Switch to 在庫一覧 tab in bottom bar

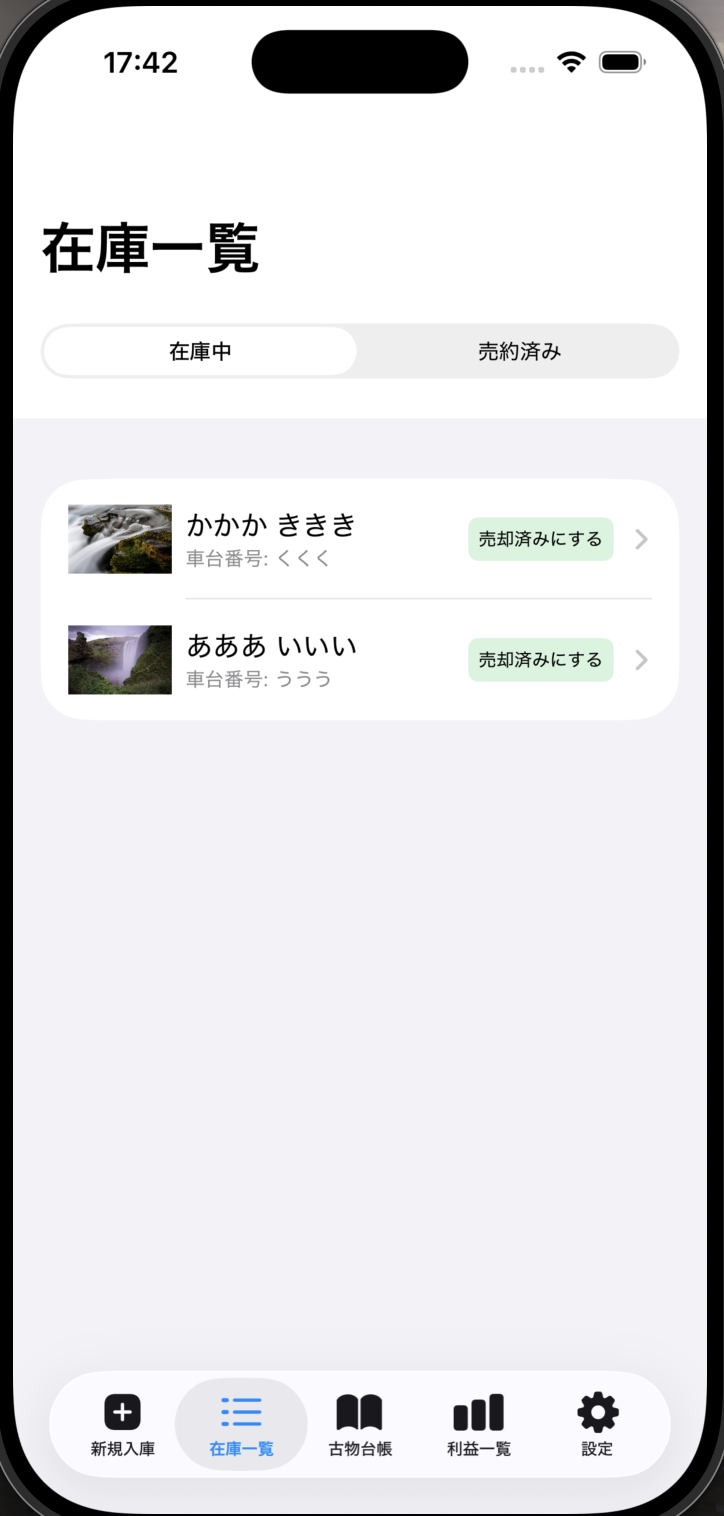240,1424
